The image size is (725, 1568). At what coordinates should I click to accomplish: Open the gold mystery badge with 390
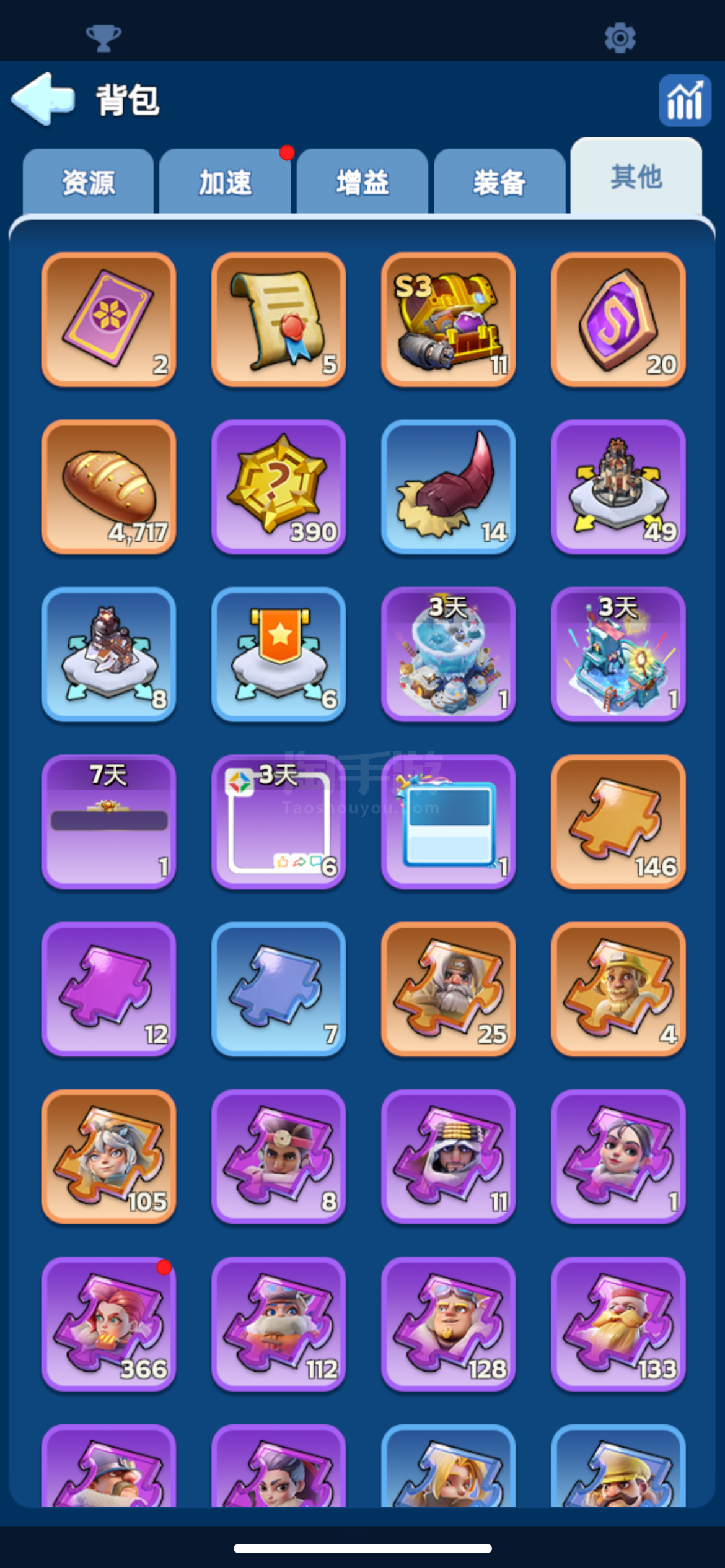278,487
